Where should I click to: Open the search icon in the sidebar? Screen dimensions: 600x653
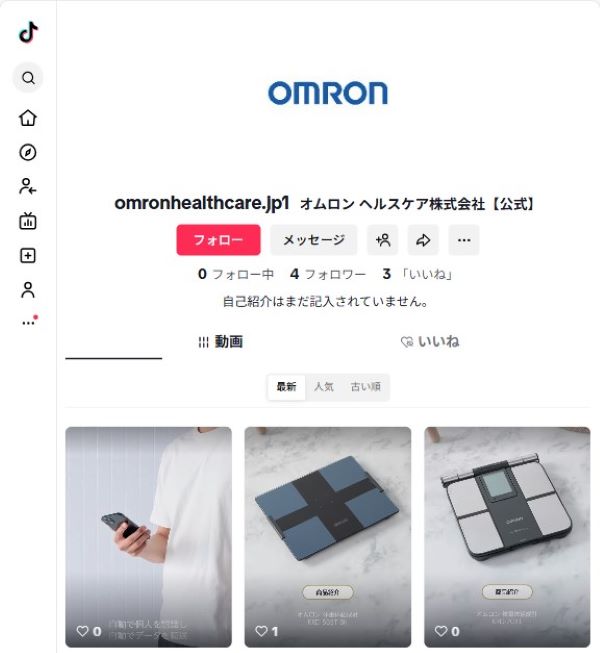point(28,78)
